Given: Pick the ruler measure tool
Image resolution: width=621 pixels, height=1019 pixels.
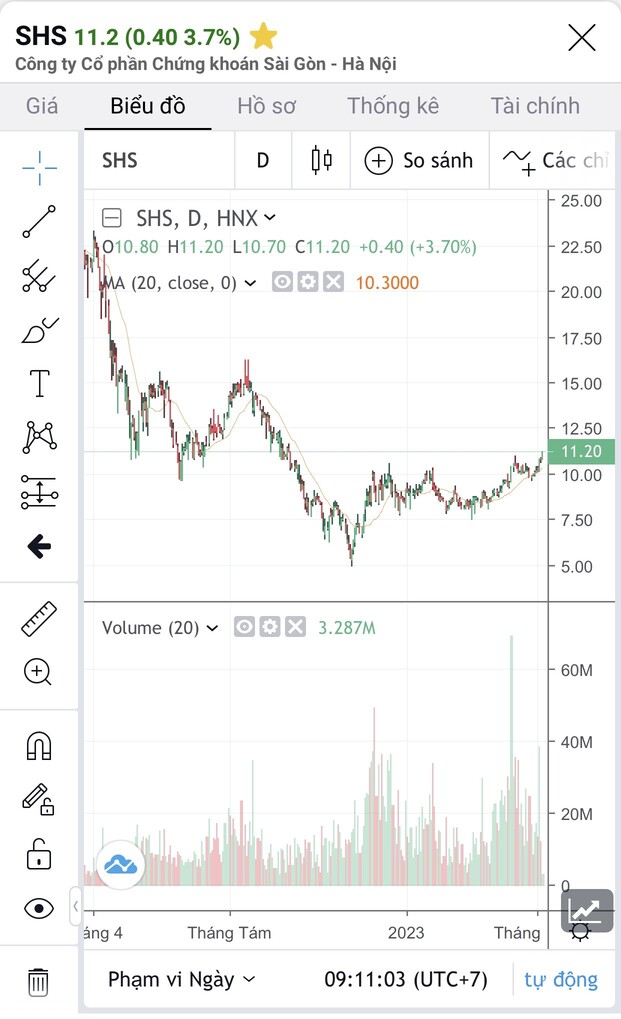Looking at the screenshot, I should 39,619.
